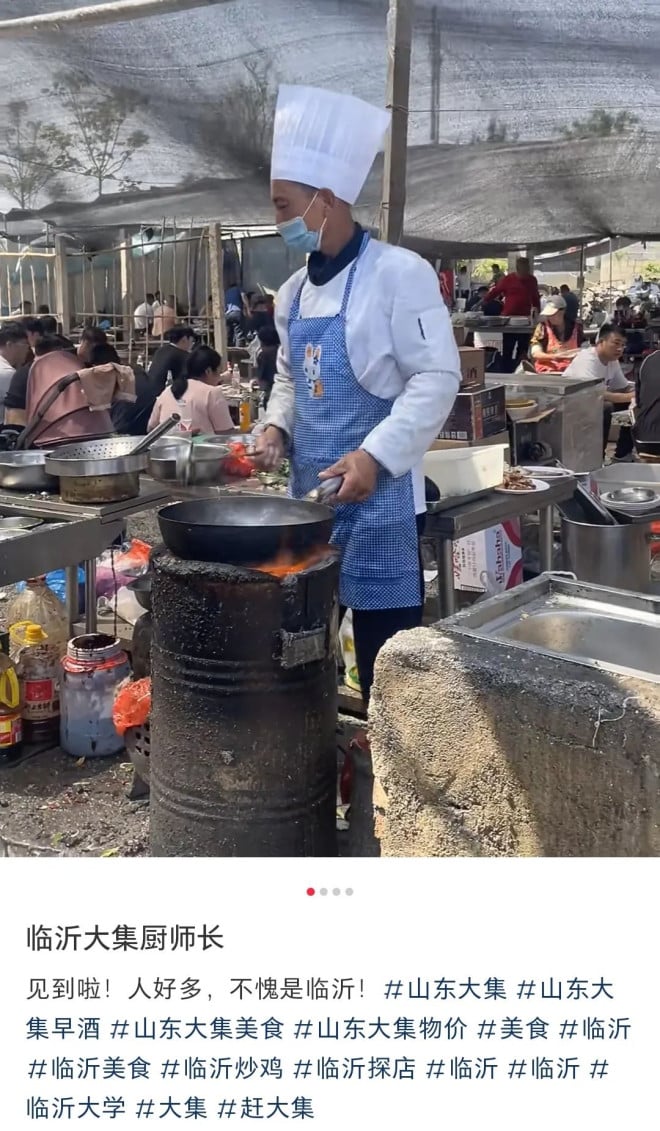Open the #赶大集 hashtag
The image size is (660, 1131).
tap(265, 1107)
